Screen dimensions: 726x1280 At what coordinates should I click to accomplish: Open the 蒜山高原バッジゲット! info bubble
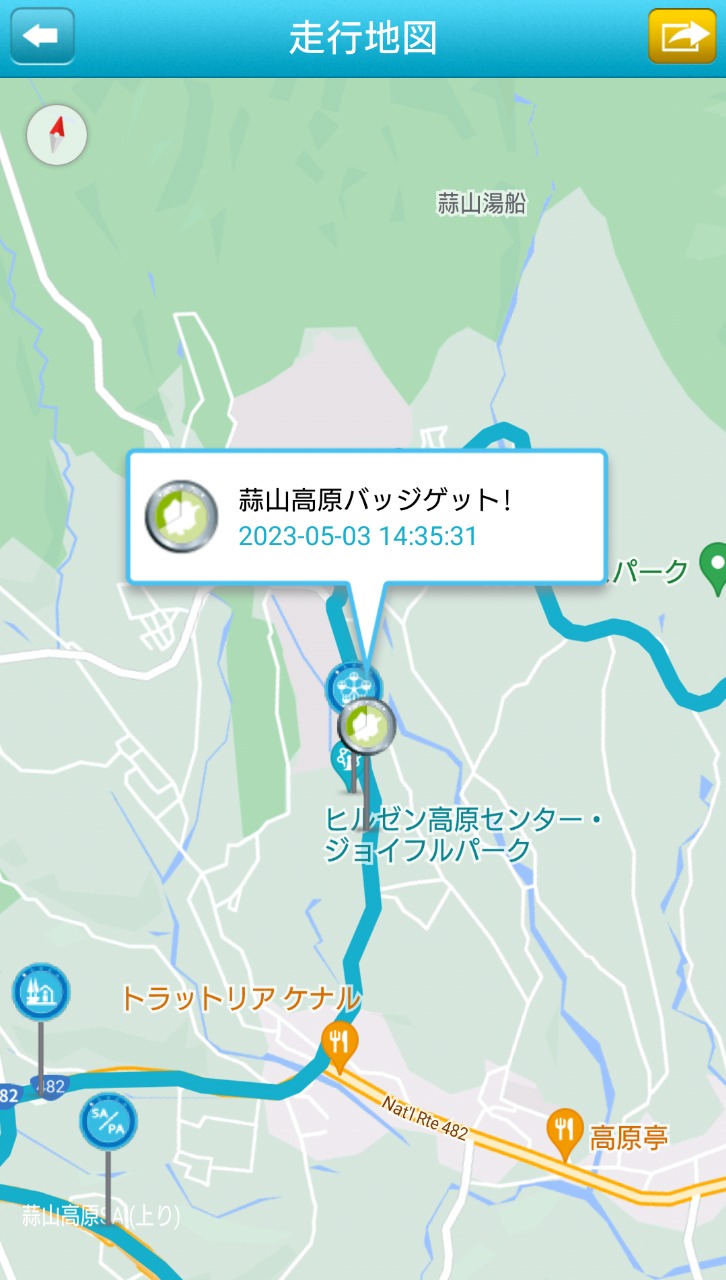[367, 517]
